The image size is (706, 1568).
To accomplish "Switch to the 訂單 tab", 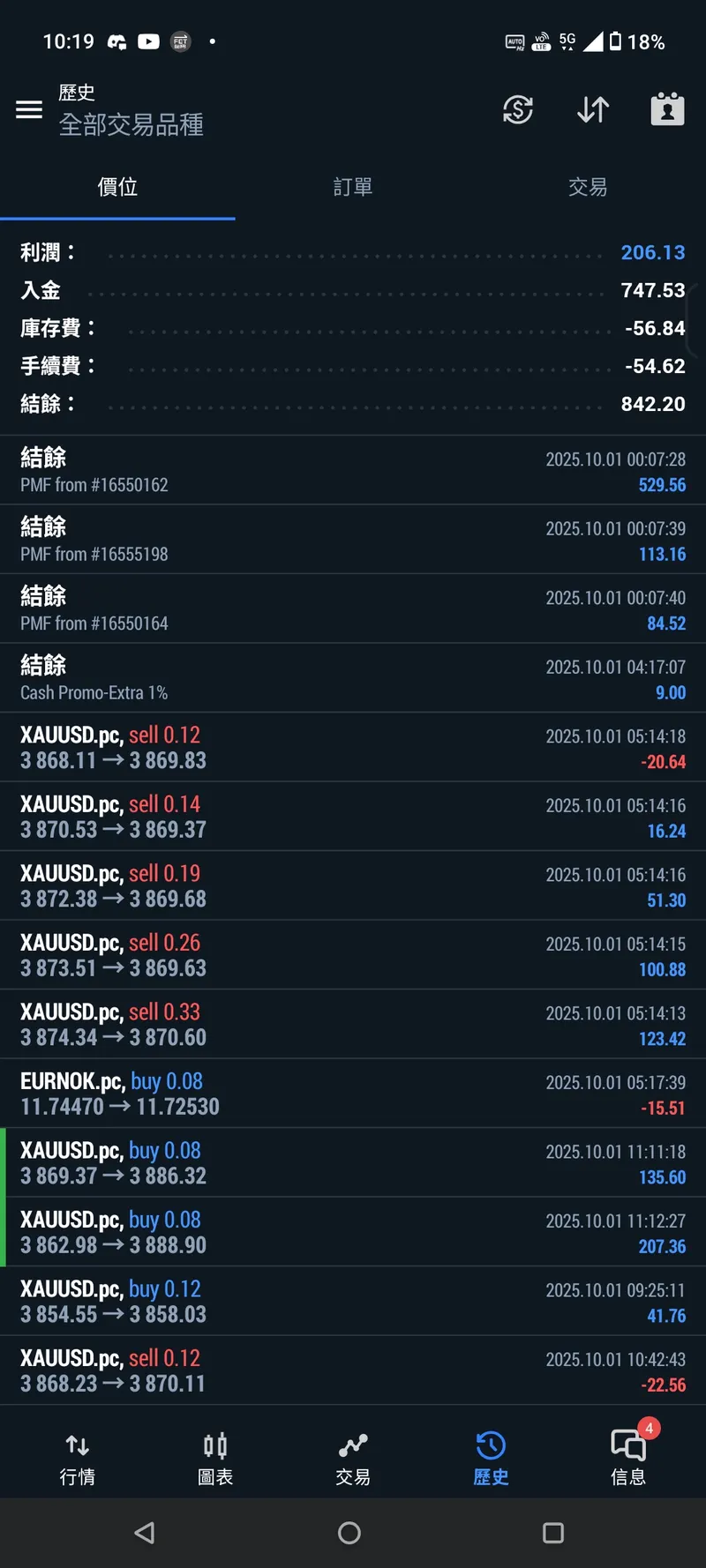I will pyautogui.click(x=353, y=187).
